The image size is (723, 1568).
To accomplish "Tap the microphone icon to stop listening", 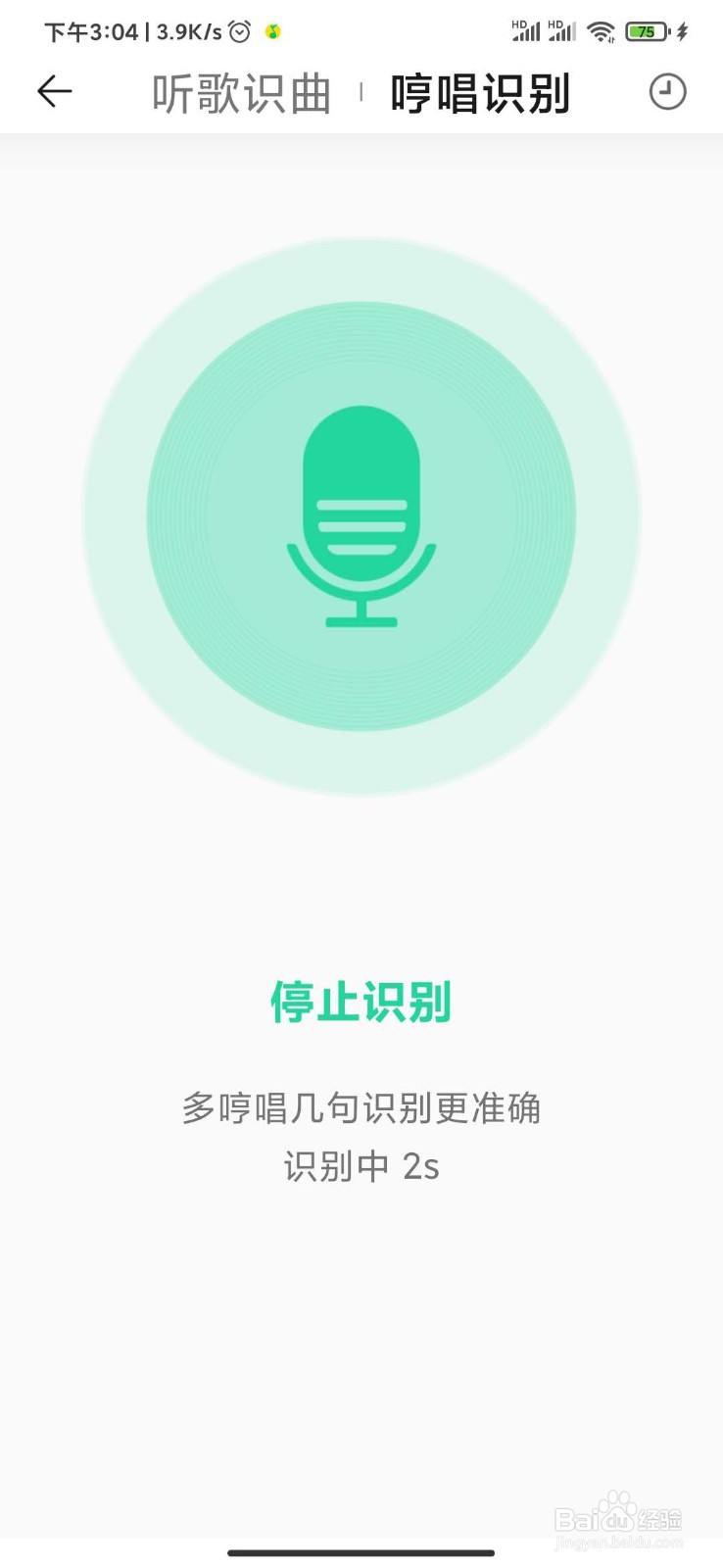I will (x=361, y=517).
